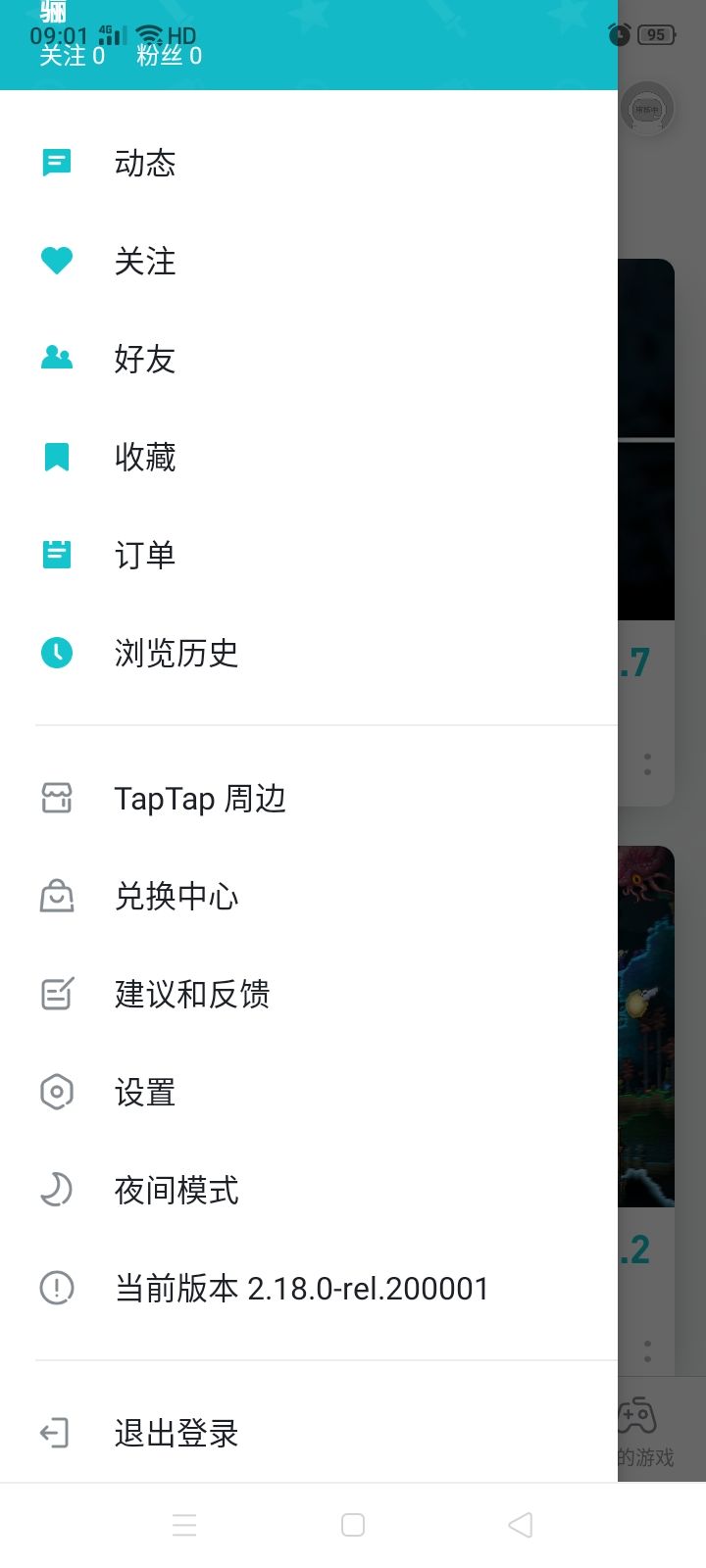Click the clock icon for 浏览历史
The width and height of the screenshot is (706, 1568).
click(56, 653)
